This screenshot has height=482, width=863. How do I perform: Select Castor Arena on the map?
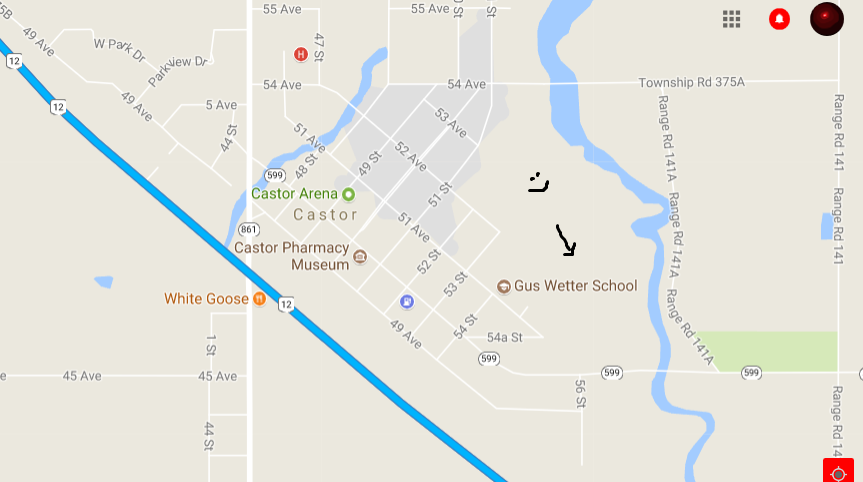348,194
